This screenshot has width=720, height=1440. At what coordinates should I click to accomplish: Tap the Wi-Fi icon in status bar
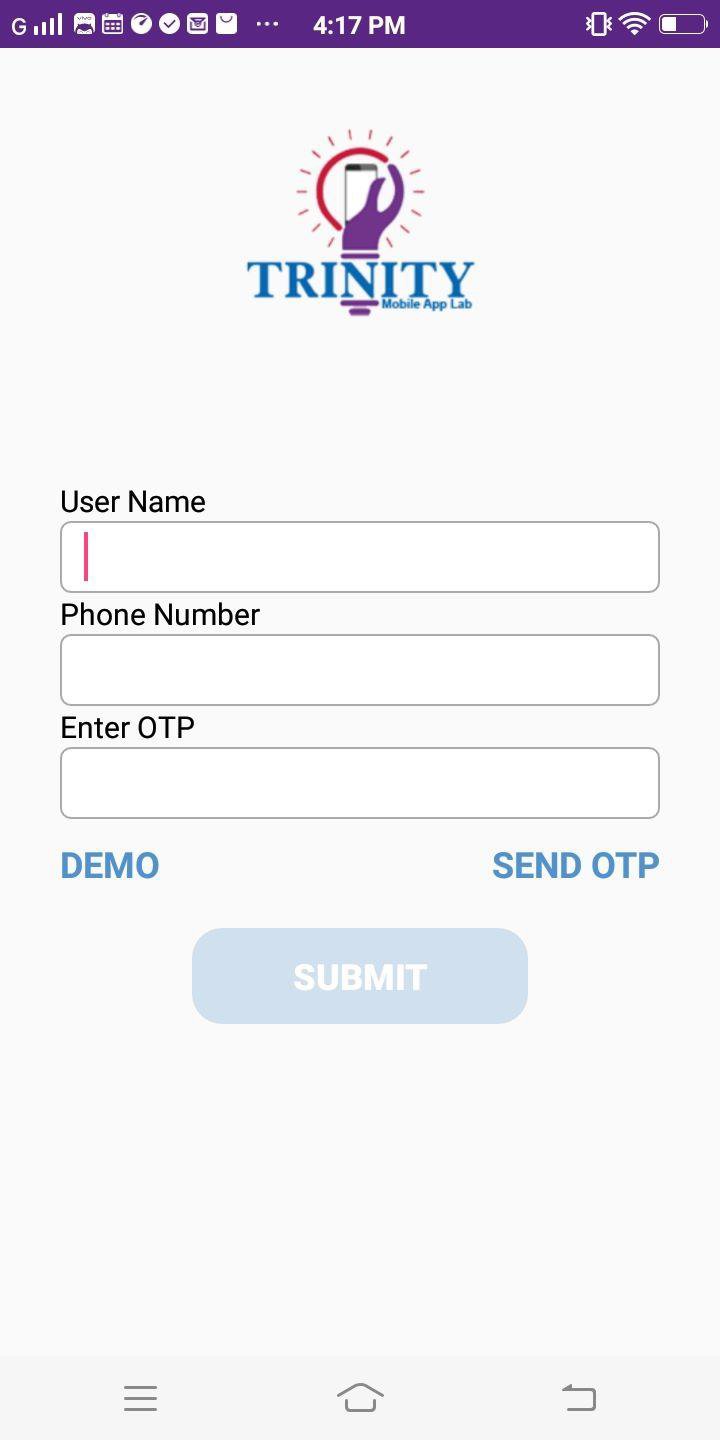point(637,25)
